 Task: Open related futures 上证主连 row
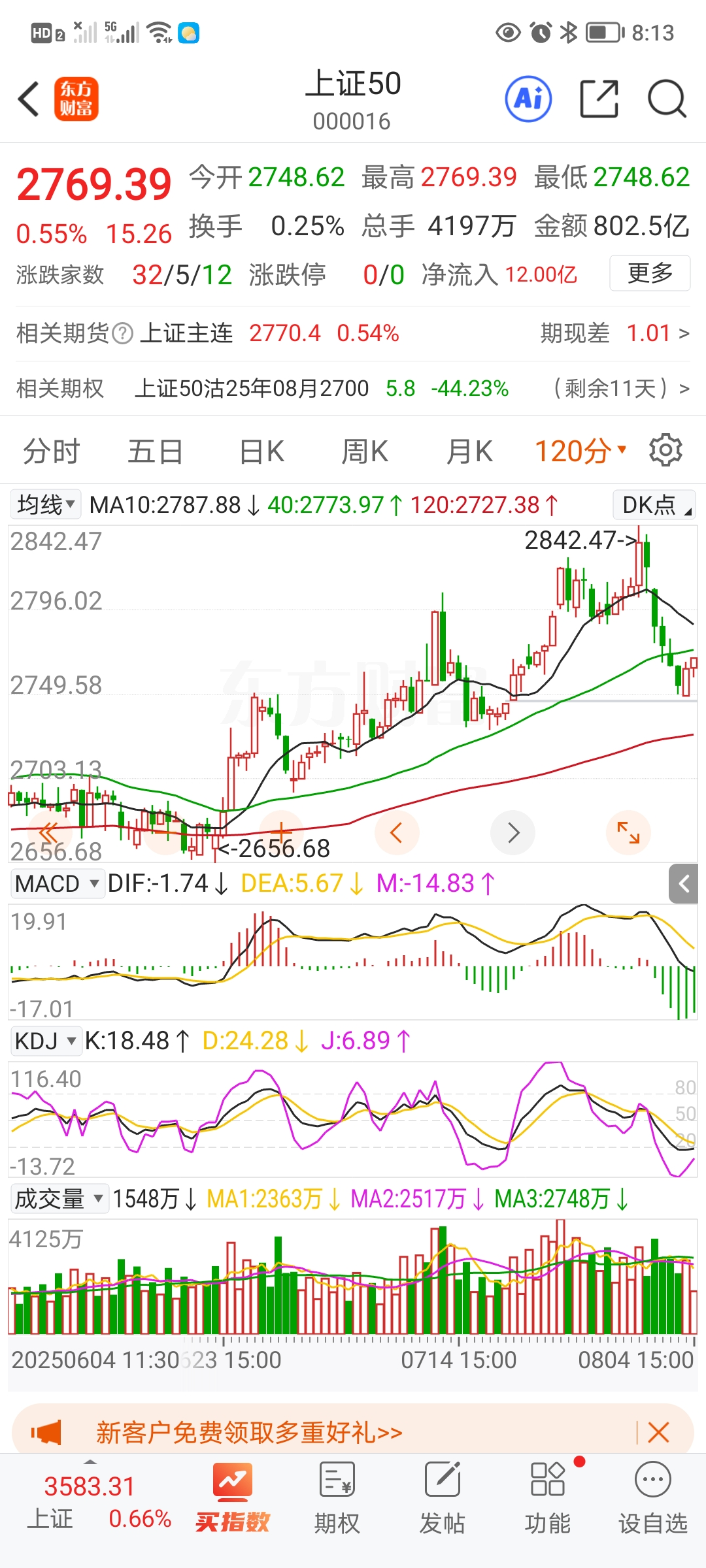pyautogui.click(x=353, y=333)
